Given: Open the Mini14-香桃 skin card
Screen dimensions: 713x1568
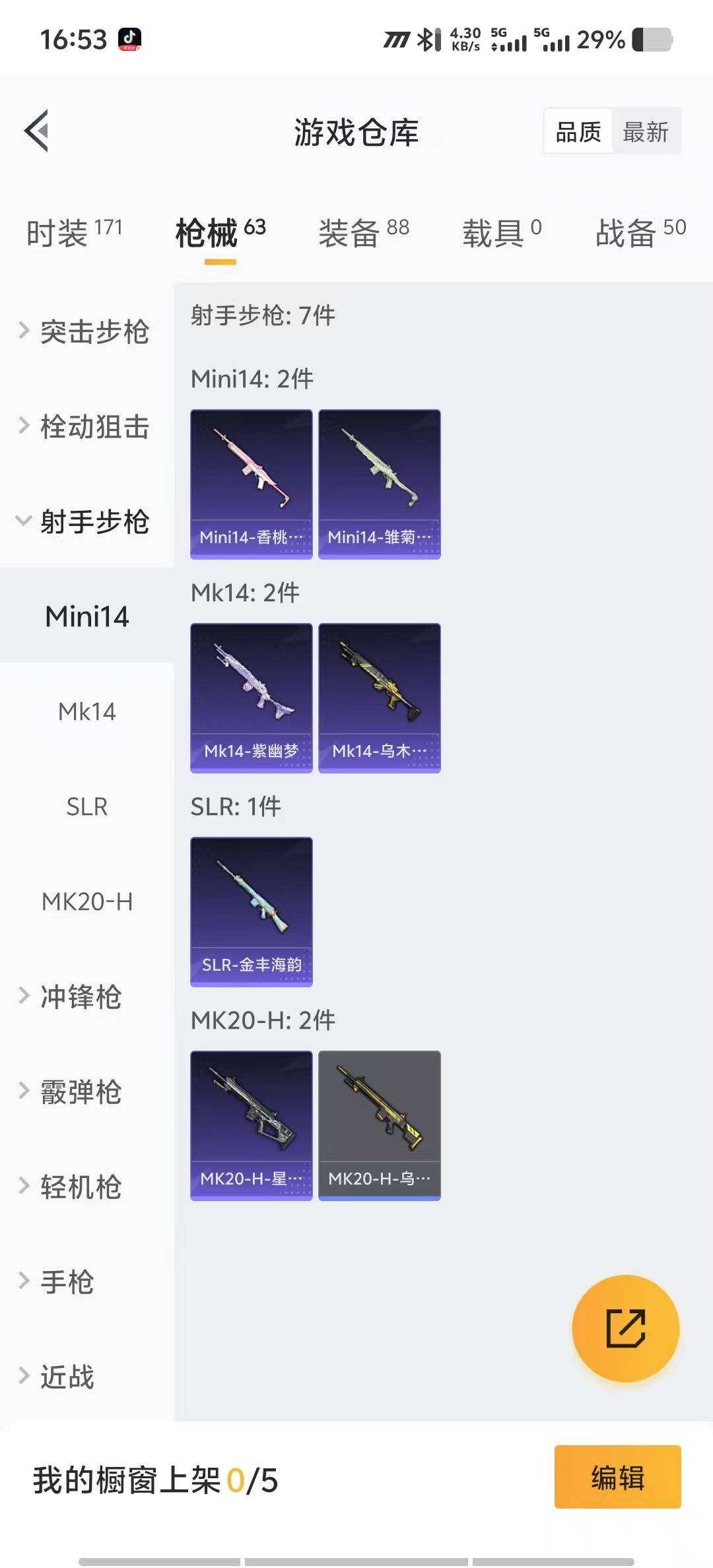Looking at the screenshot, I should pos(251,484).
